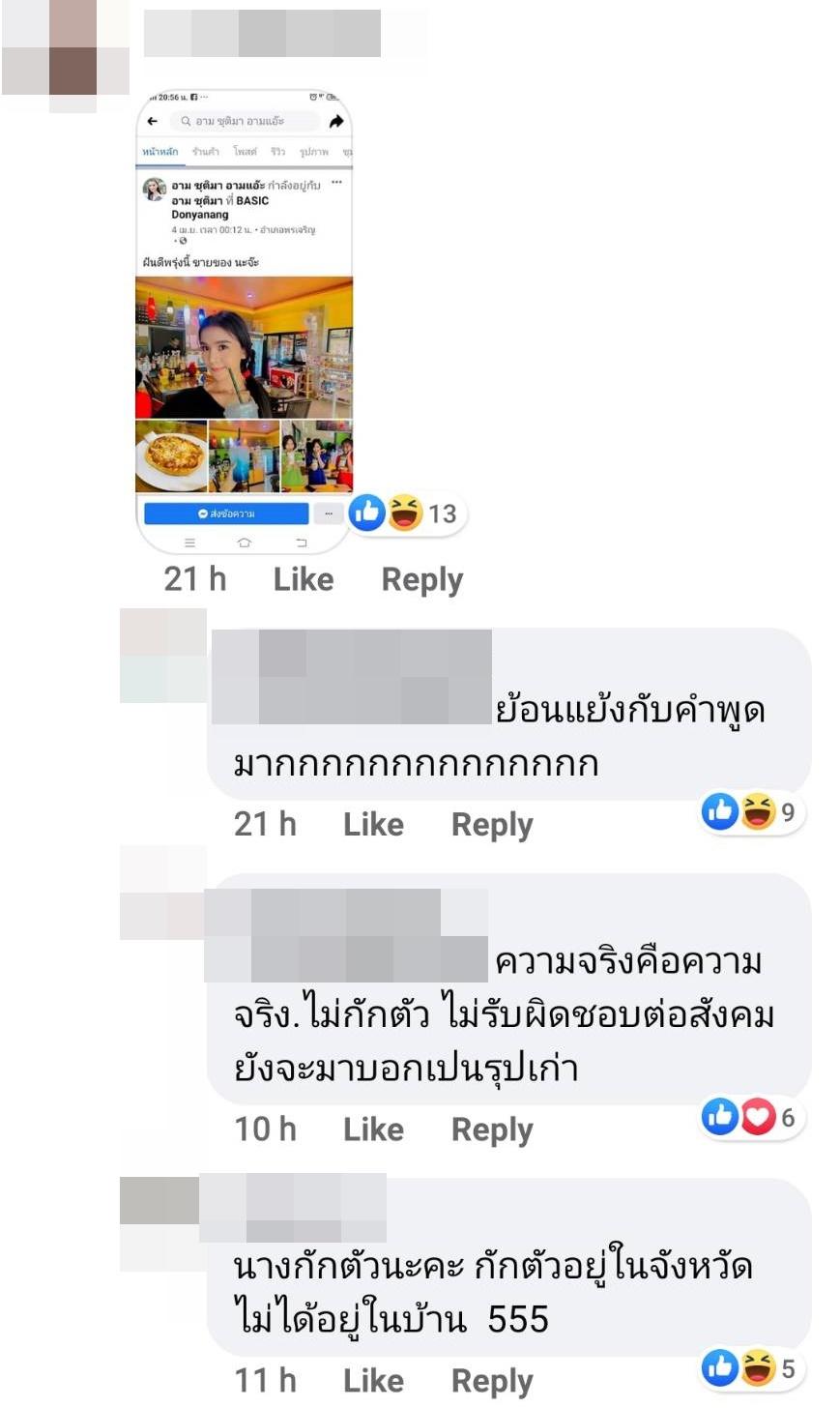The height and width of the screenshot is (1408, 840).
Task: View the 13 reactions on the image comment
Action: pos(406,513)
